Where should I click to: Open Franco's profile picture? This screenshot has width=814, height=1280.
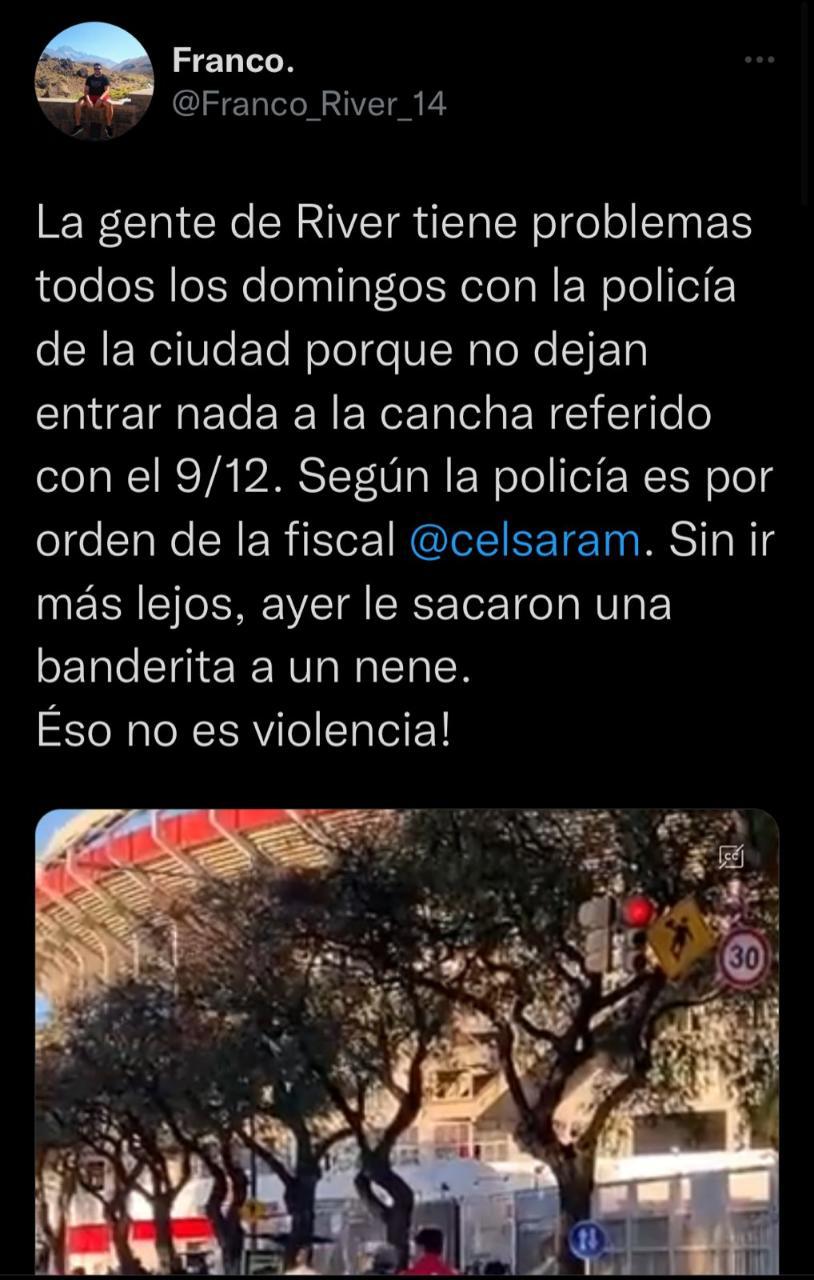93,81
